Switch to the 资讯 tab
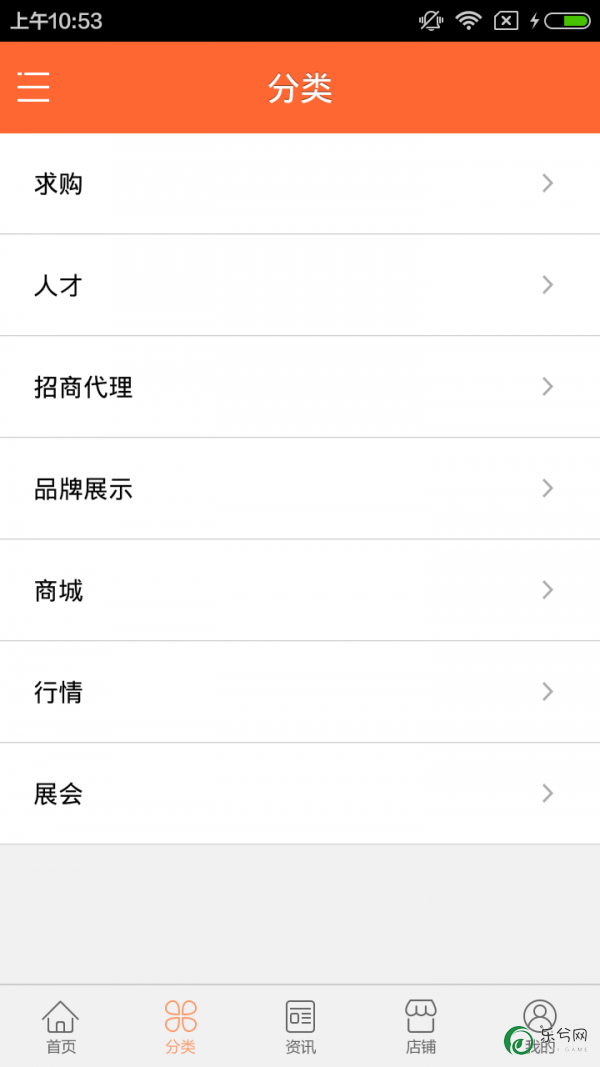This screenshot has width=600, height=1067. (x=300, y=1027)
